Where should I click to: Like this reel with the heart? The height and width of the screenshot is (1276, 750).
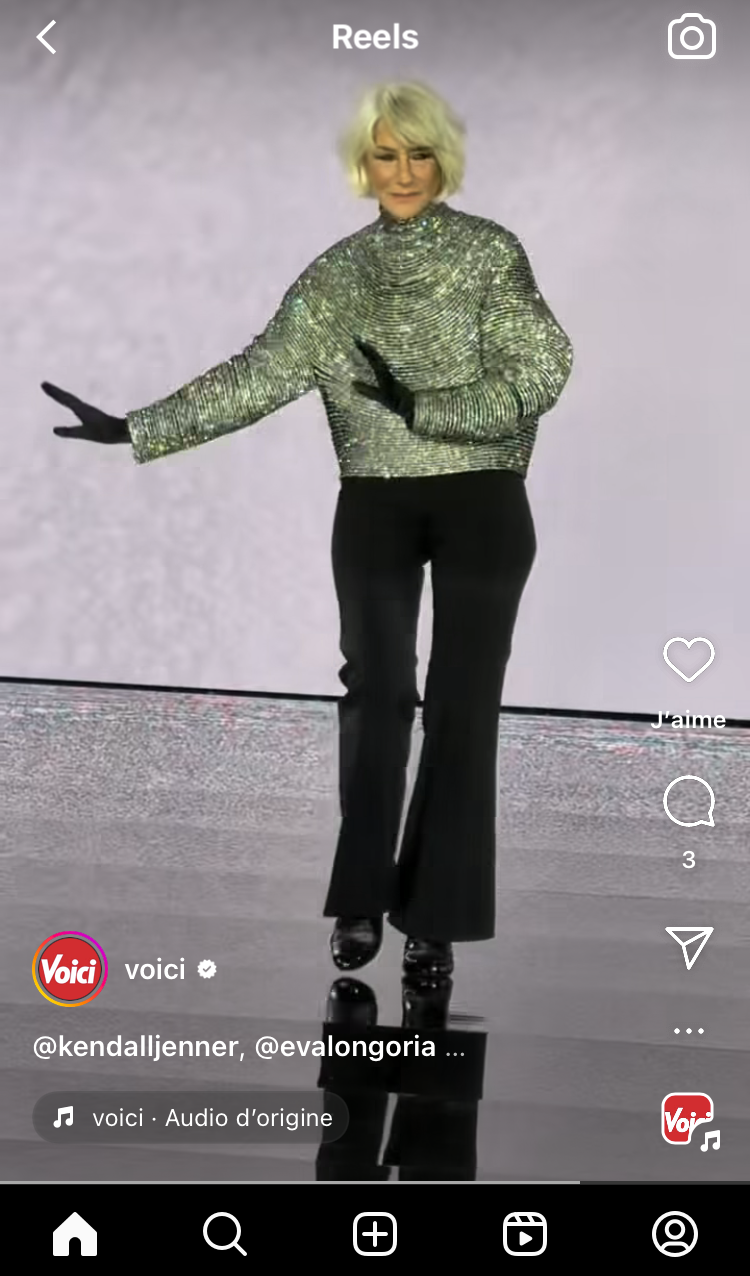[689, 660]
